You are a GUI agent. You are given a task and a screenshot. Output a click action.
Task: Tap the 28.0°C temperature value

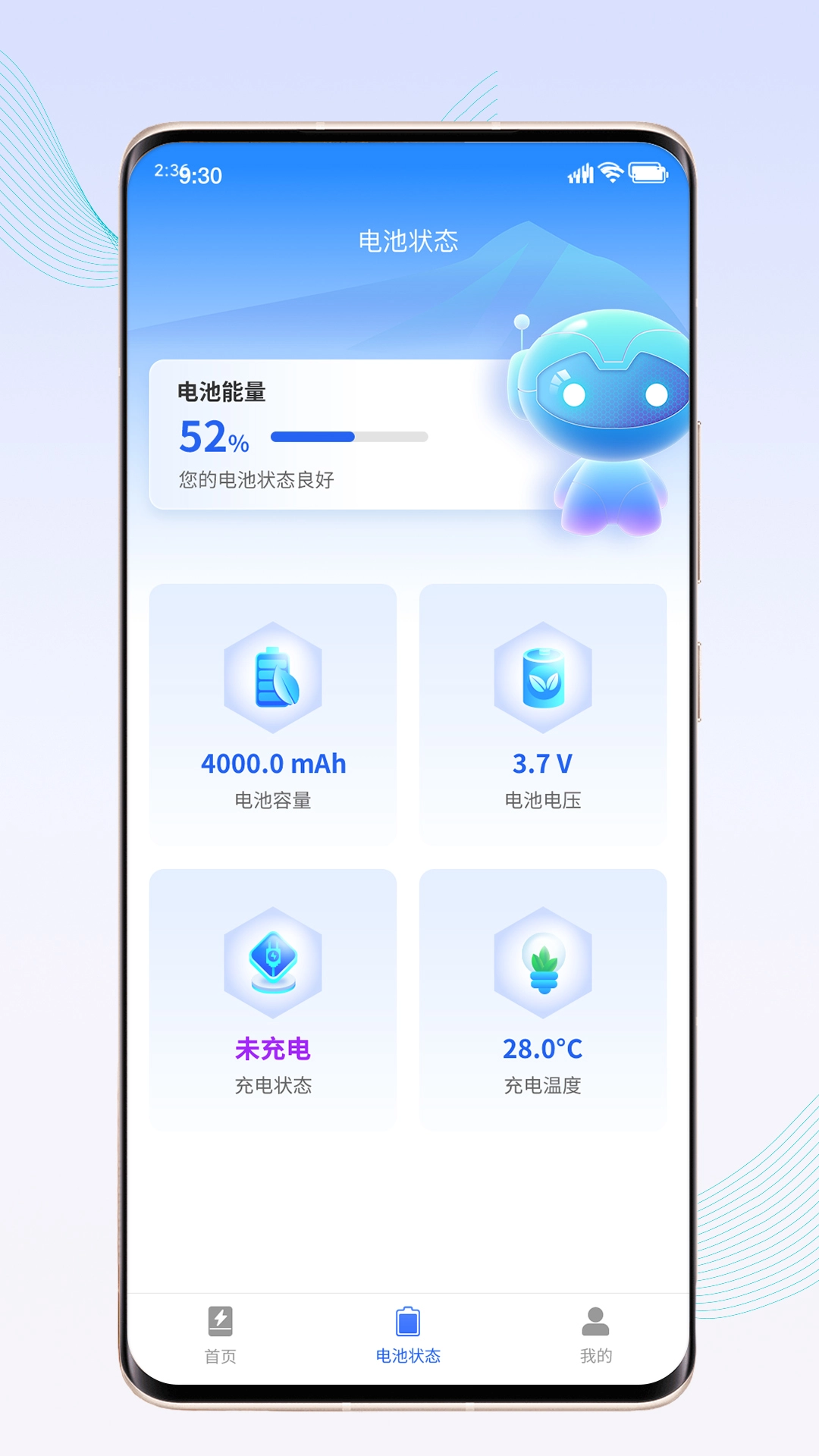click(x=544, y=1048)
